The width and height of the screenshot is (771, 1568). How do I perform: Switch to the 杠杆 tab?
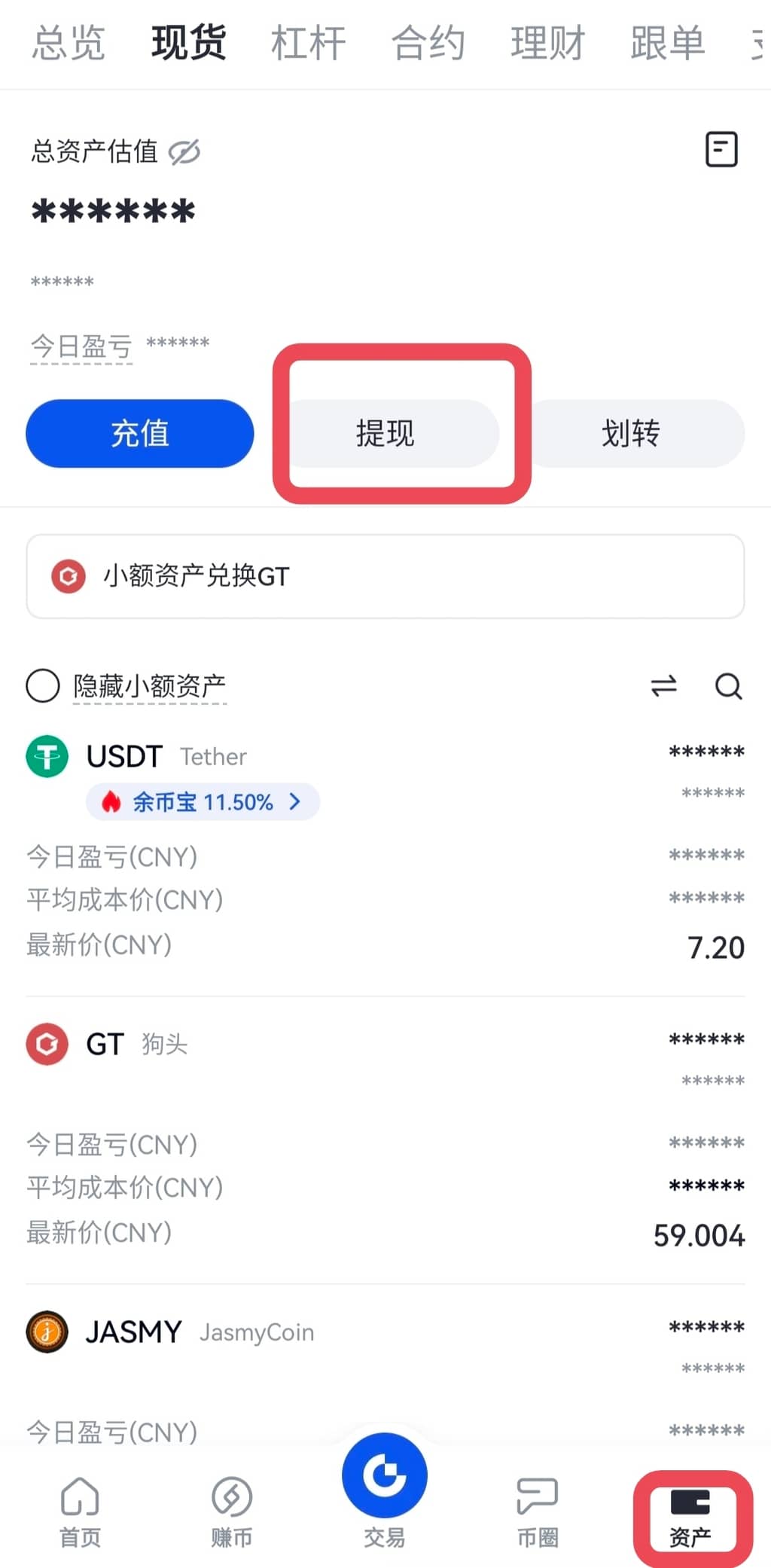click(308, 43)
